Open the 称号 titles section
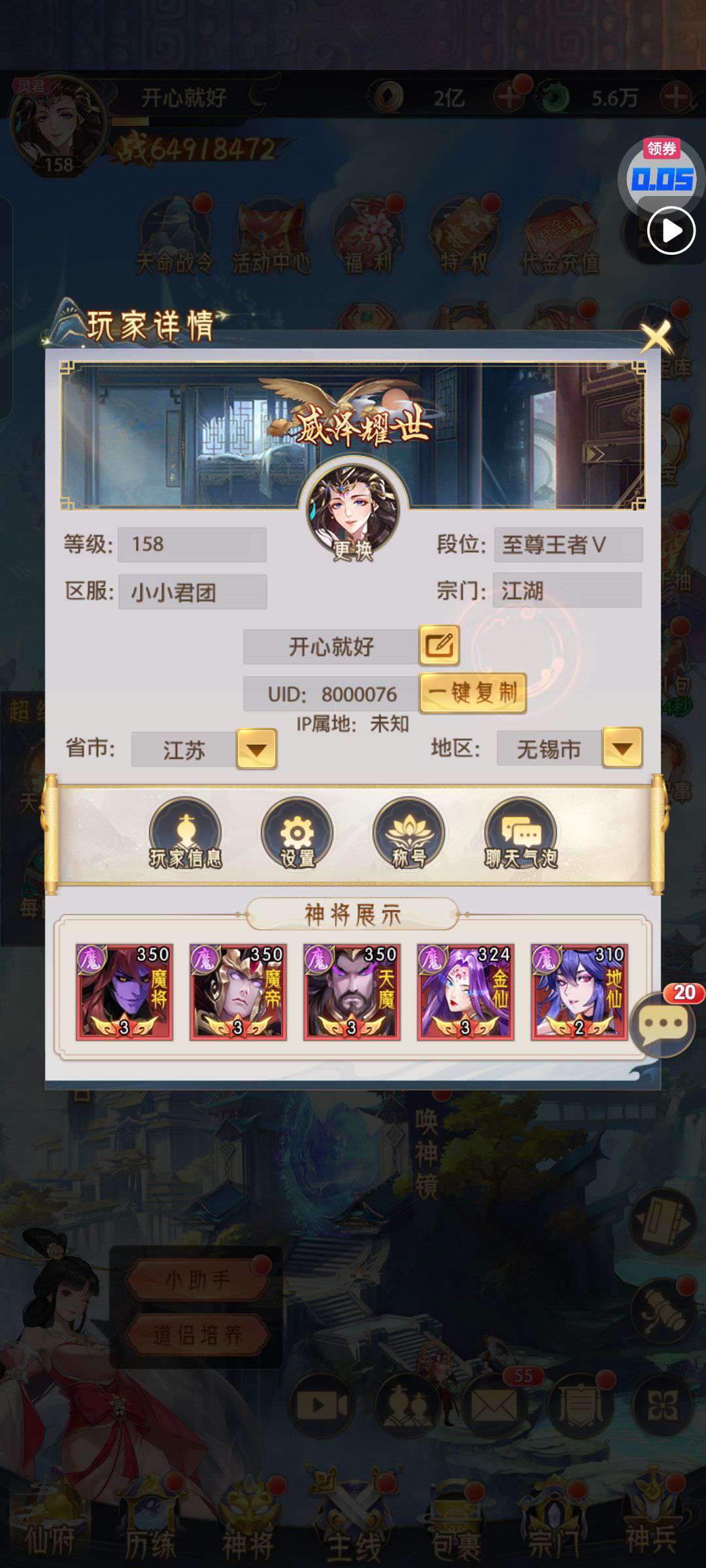This screenshot has height=1568, width=706. click(409, 834)
